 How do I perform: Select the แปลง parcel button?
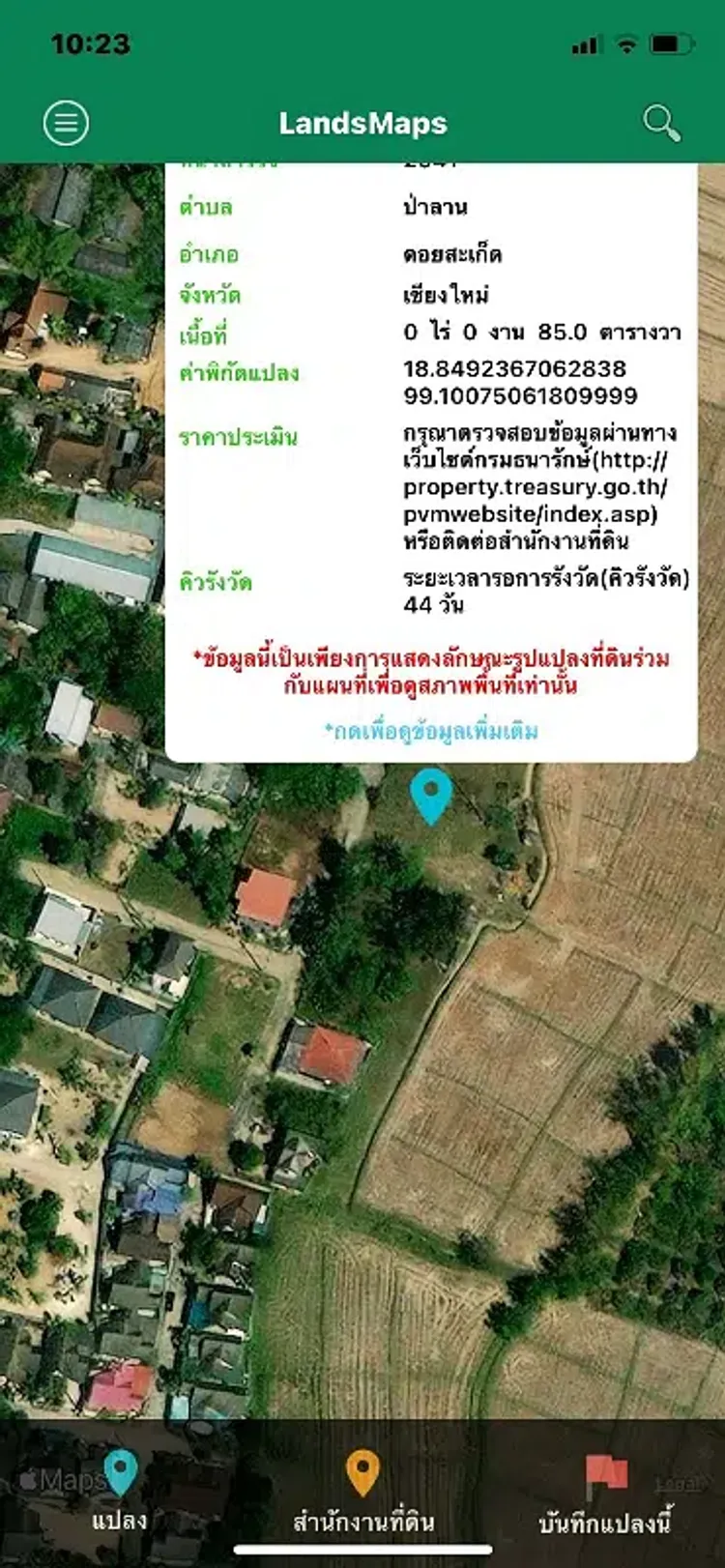point(120,1492)
